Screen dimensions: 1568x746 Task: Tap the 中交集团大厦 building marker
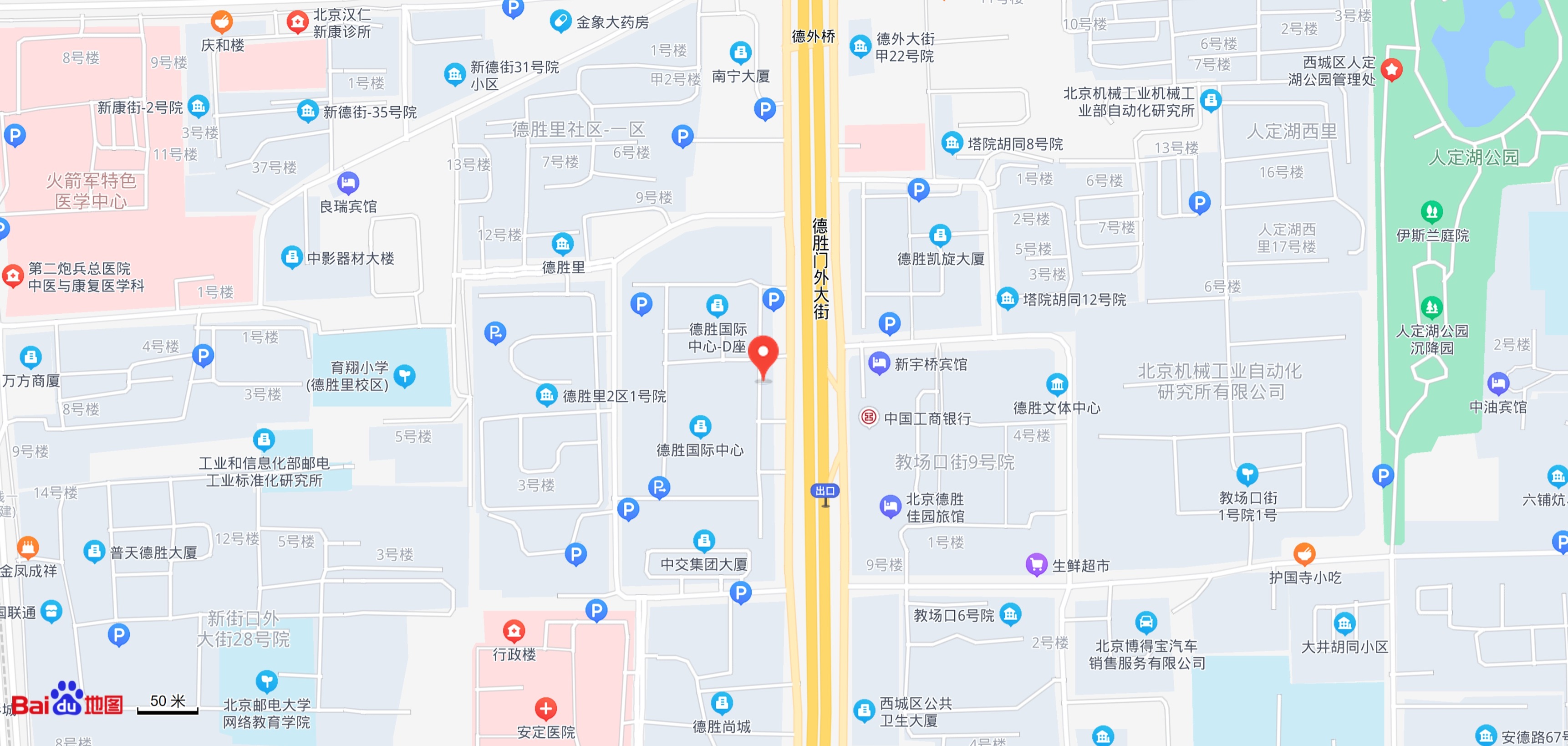point(704,541)
